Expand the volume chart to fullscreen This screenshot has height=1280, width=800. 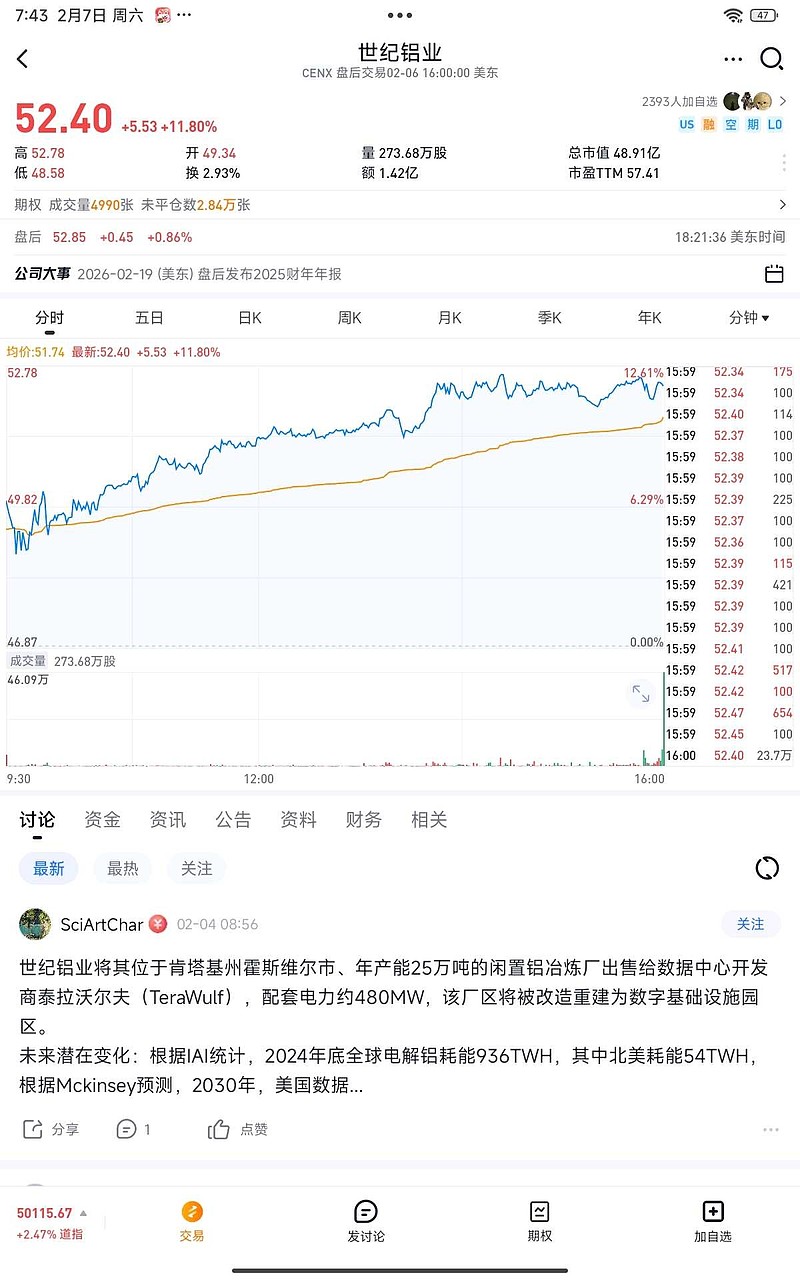[x=640, y=693]
